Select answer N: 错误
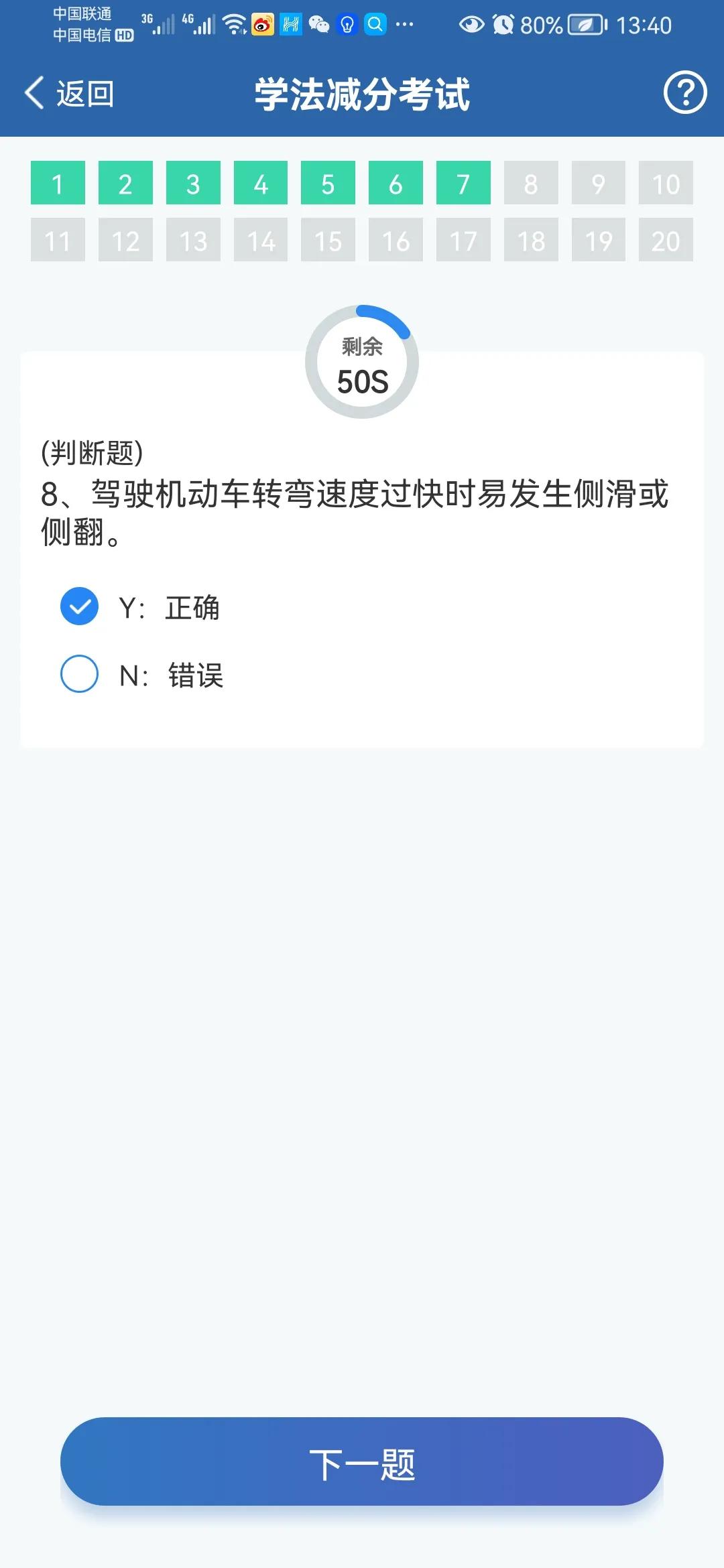Image resolution: width=724 pixels, height=1568 pixels. pyautogui.click(x=142, y=674)
